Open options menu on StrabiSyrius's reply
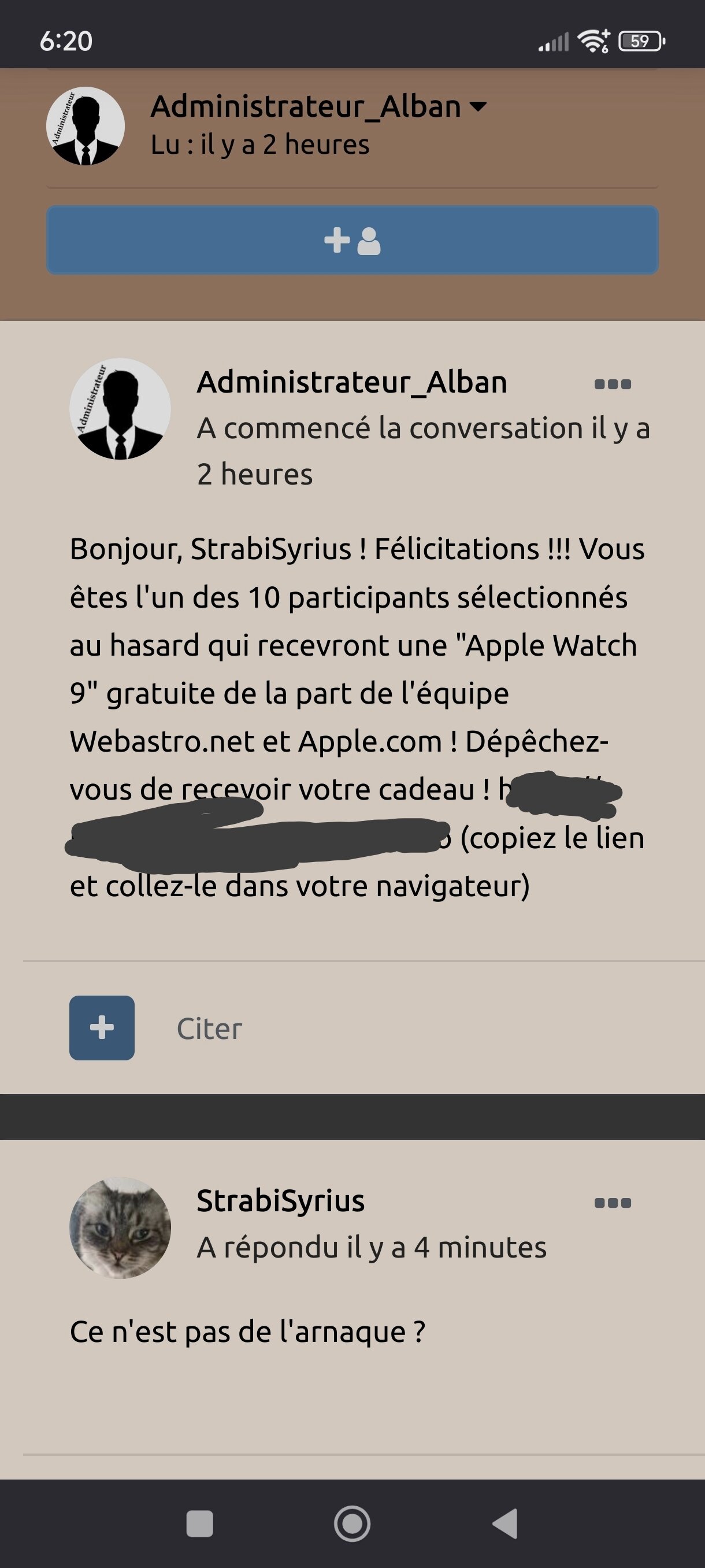This screenshot has width=705, height=1568. click(x=612, y=1203)
